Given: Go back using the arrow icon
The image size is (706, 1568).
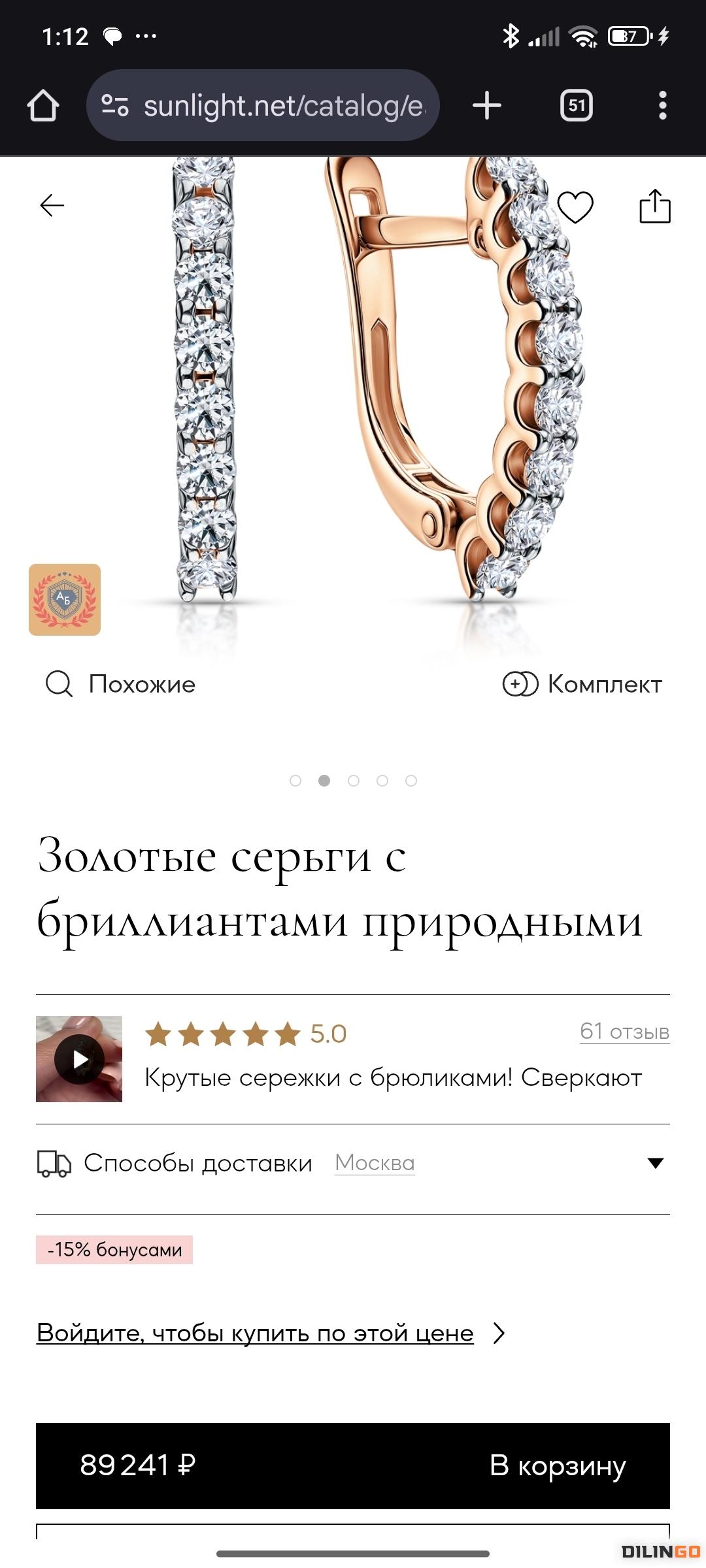Looking at the screenshot, I should click(x=52, y=206).
